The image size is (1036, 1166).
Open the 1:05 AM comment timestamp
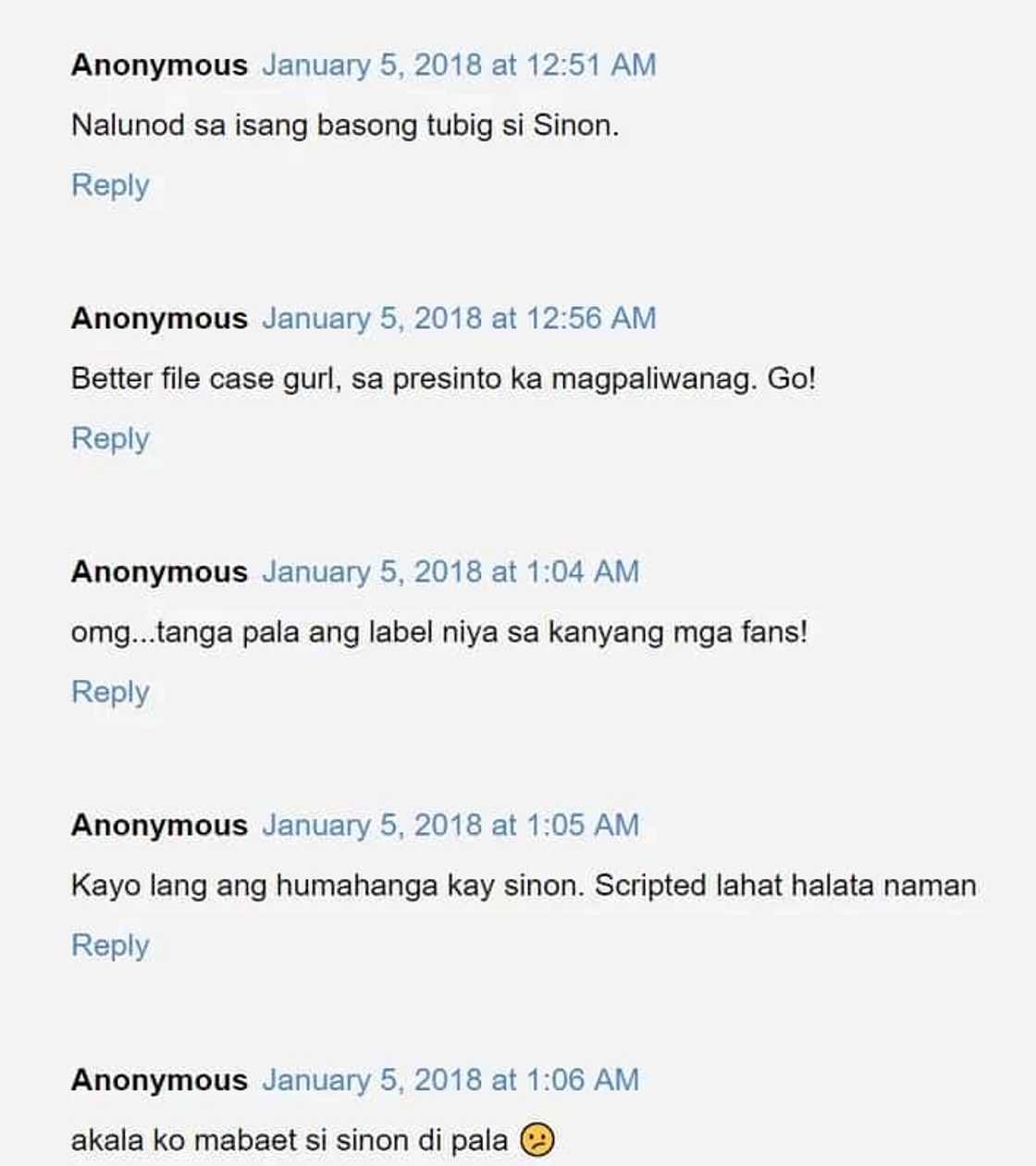(x=450, y=825)
